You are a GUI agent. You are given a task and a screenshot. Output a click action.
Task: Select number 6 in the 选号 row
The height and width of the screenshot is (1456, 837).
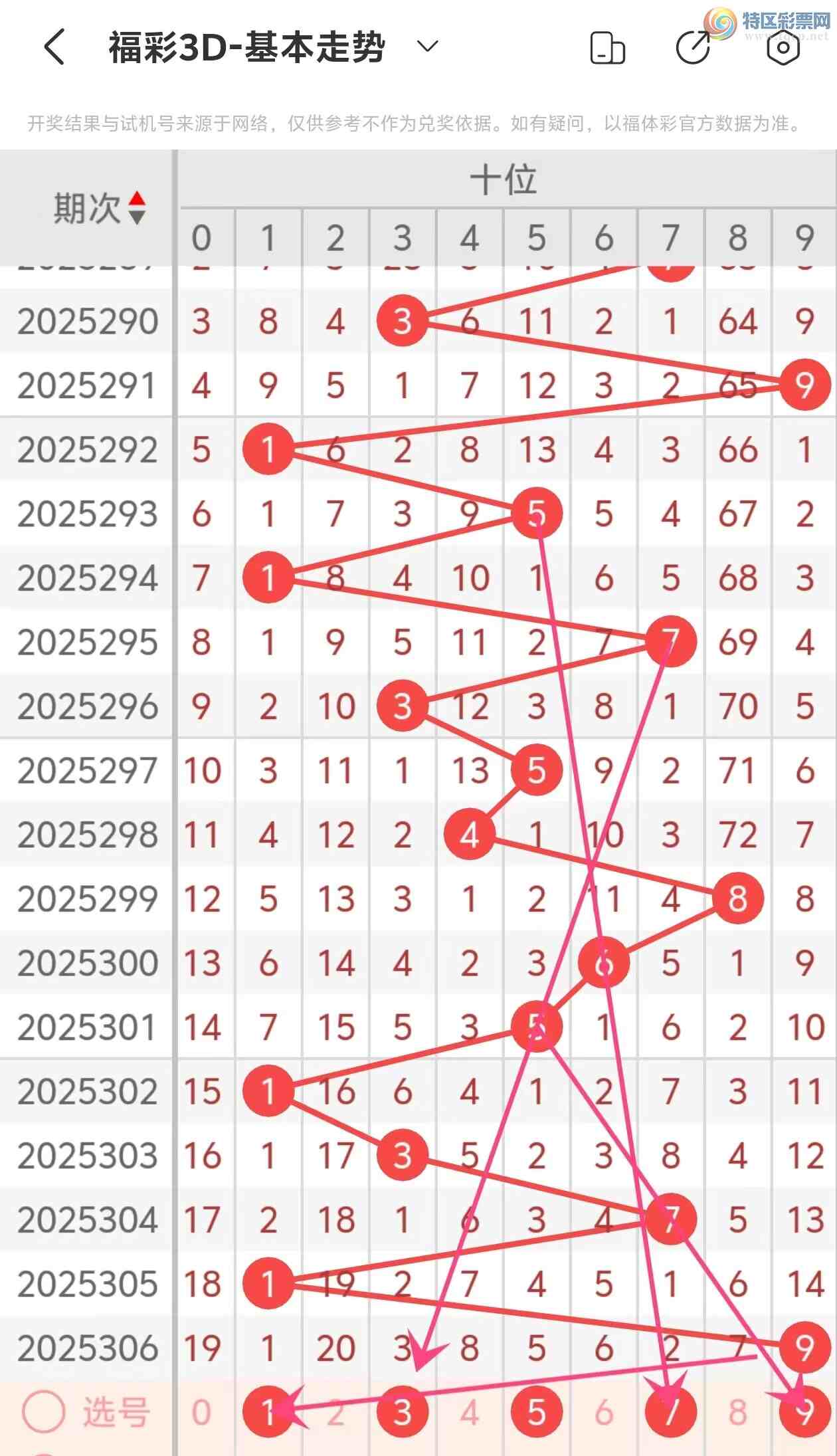tap(603, 1412)
